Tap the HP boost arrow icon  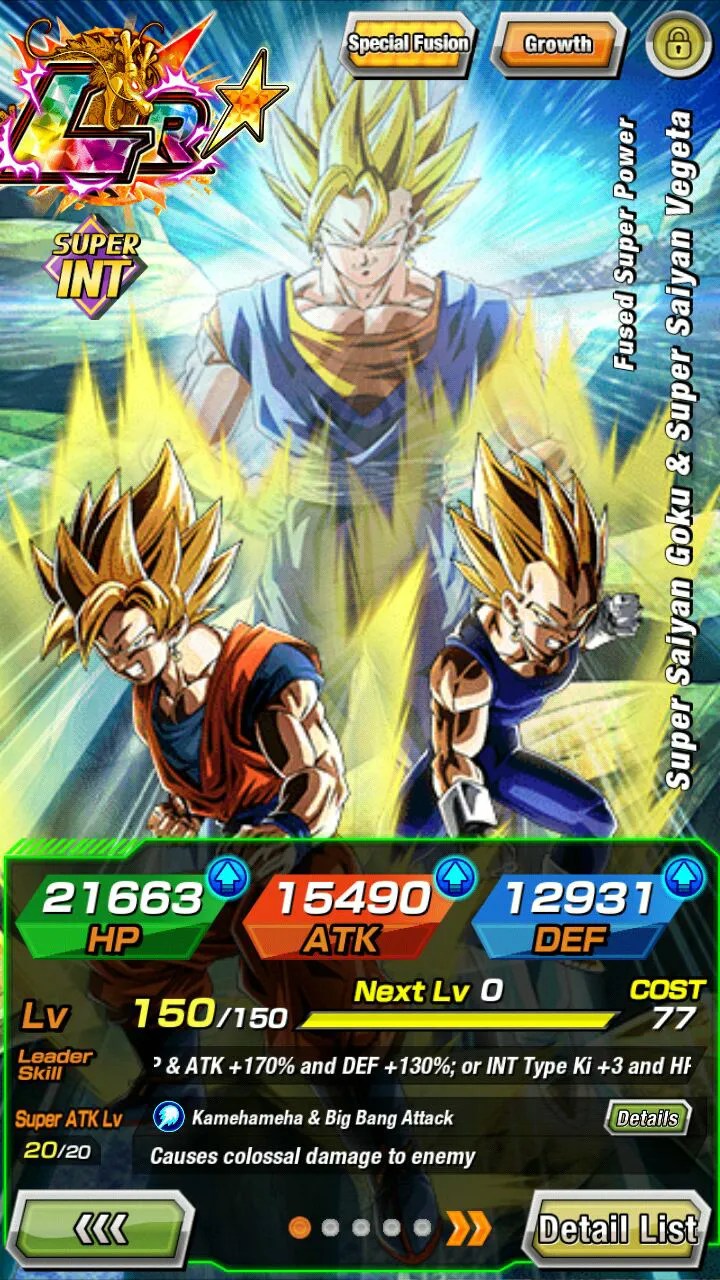click(x=227, y=877)
